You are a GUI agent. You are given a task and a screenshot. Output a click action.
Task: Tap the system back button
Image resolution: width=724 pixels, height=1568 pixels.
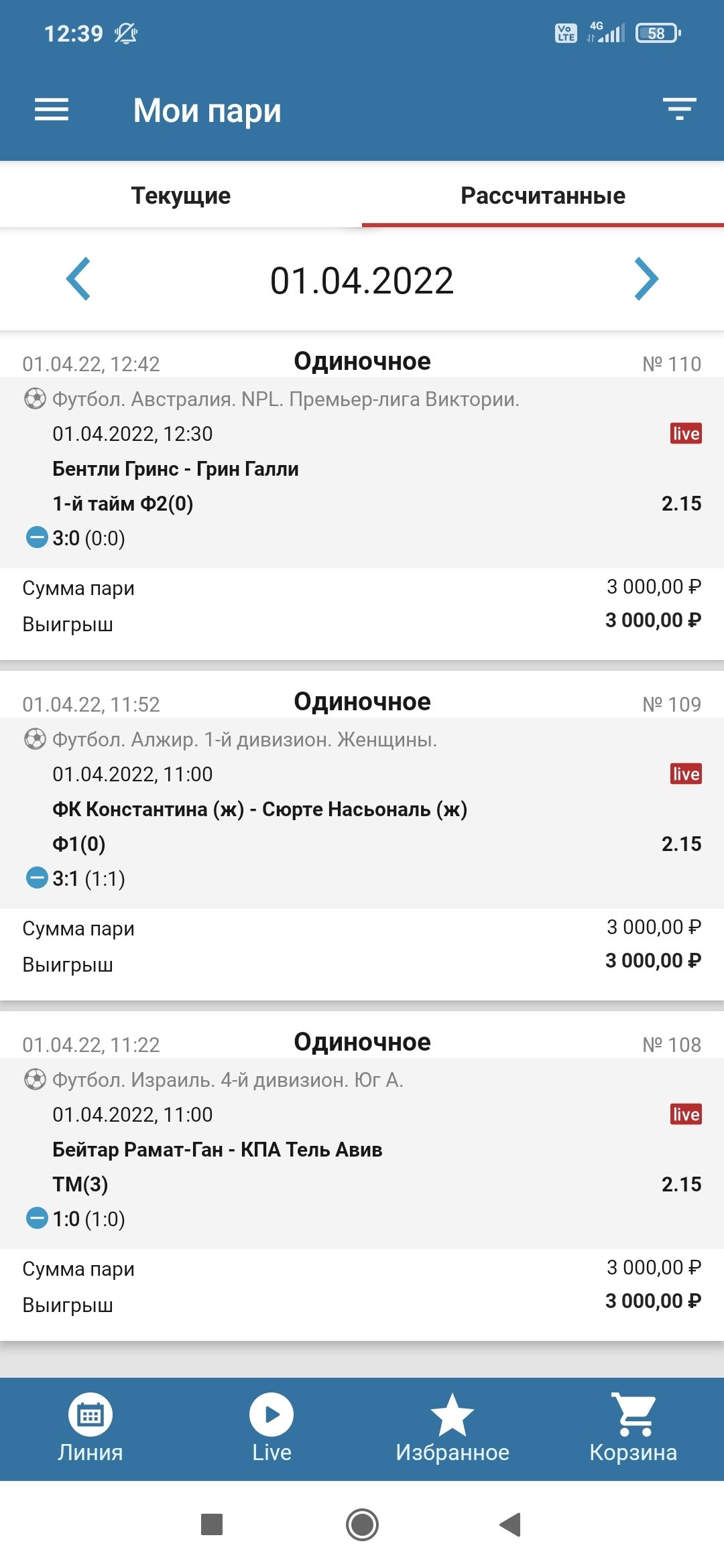(511, 1524)
